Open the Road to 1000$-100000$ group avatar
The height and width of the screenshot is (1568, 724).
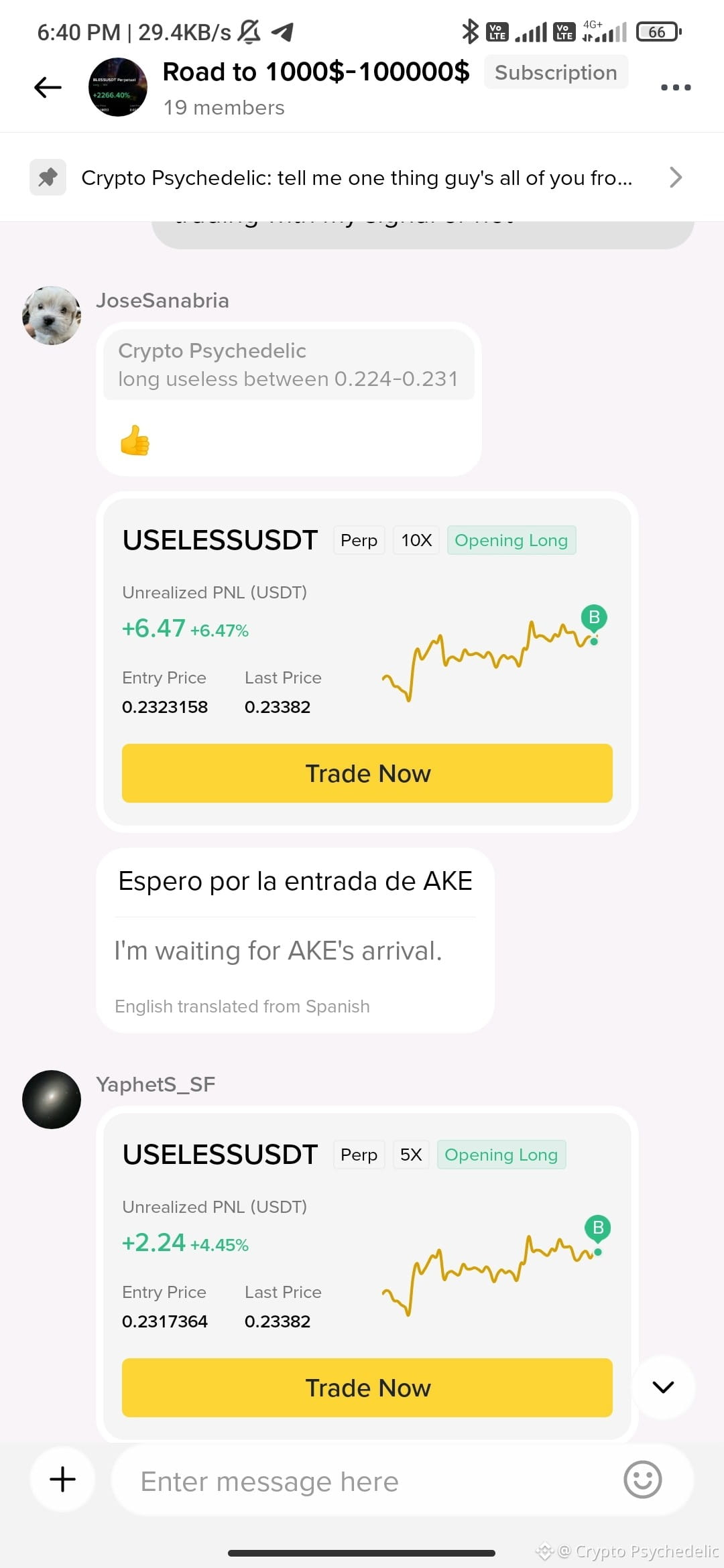[x=118, y=87]
